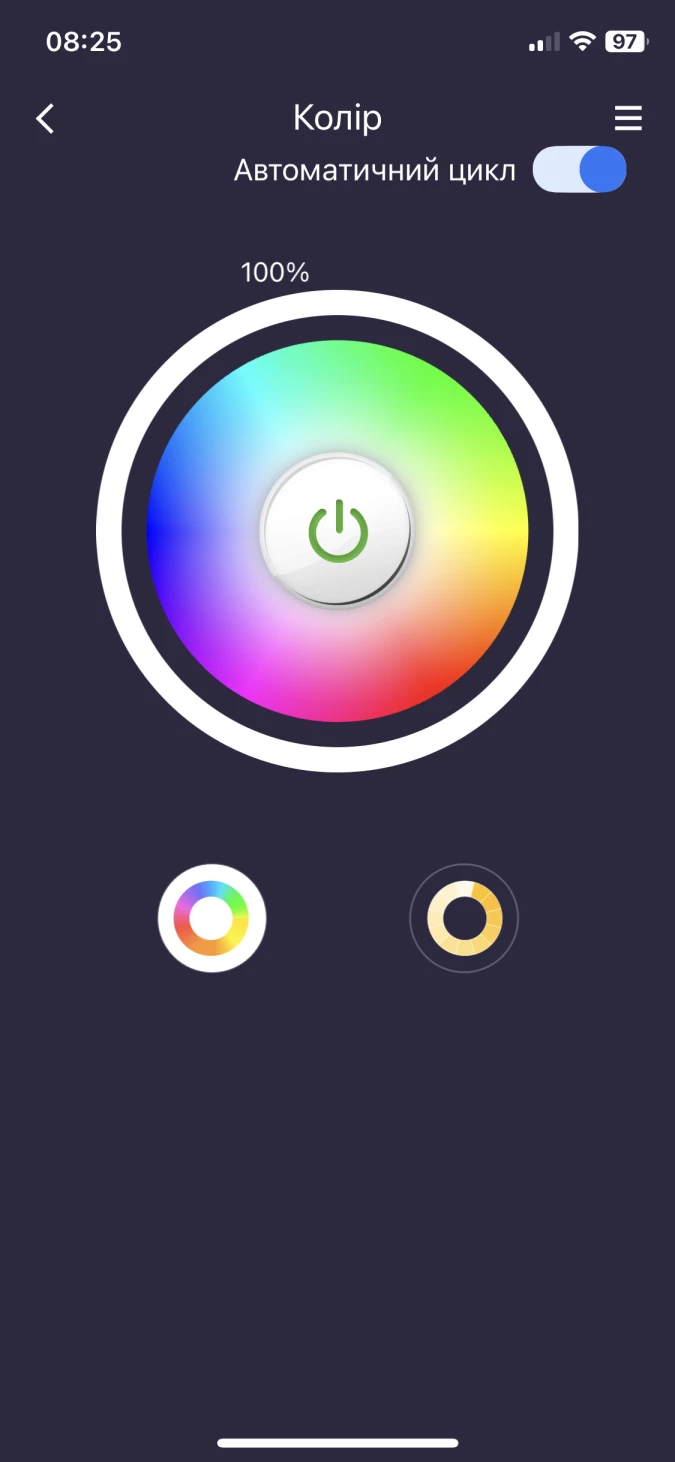Go back using the arrow
Image resolution: width=675 pixels, height=1462 pixels.
45,119
